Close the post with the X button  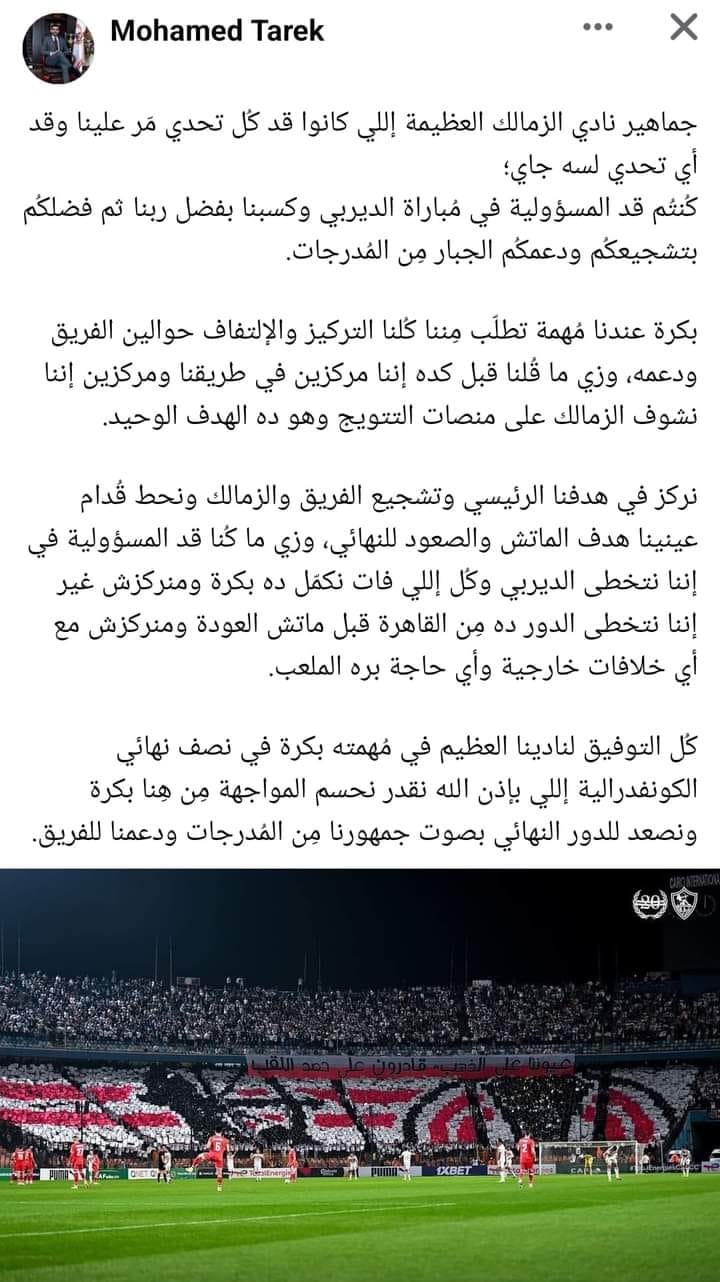[x=683, y=27]
